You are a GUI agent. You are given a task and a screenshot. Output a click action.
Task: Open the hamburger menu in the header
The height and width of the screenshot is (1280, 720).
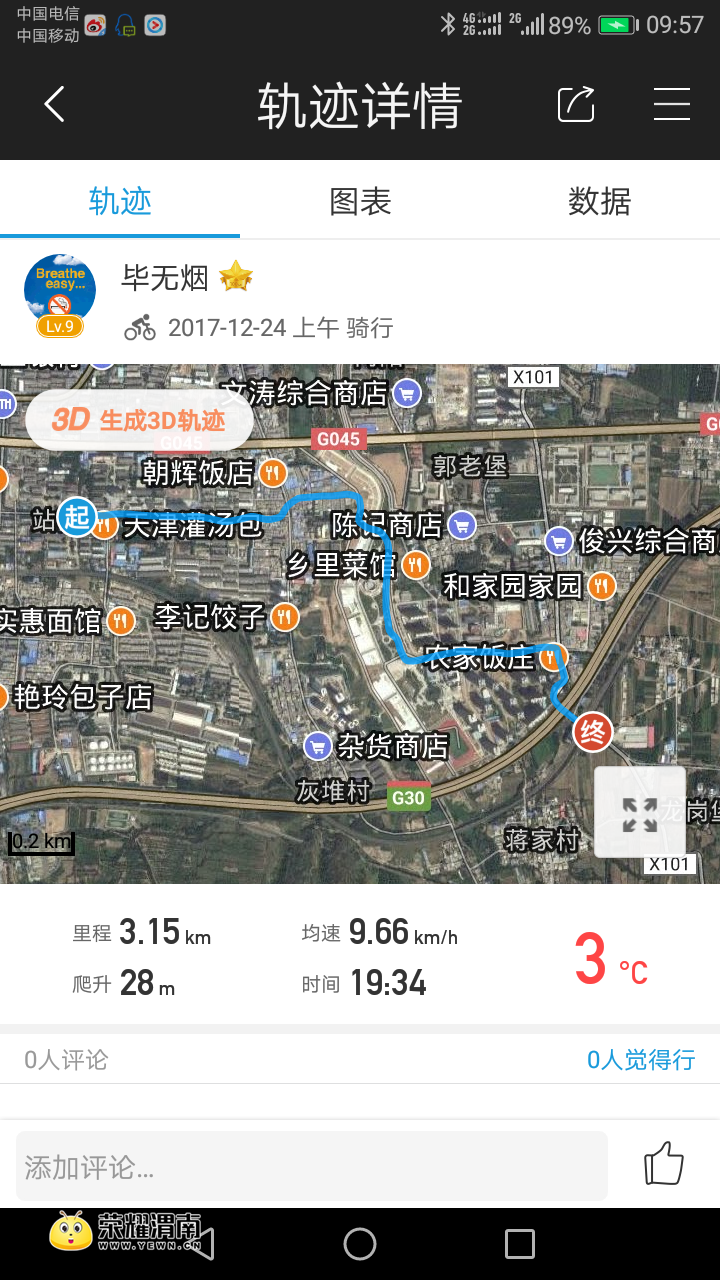tap(671, 105)
